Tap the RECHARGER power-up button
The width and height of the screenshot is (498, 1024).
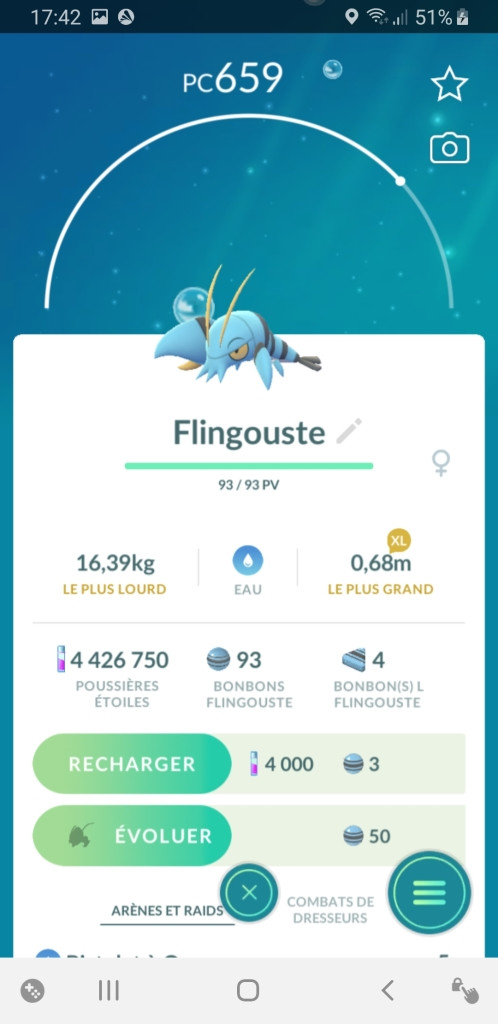132,763
